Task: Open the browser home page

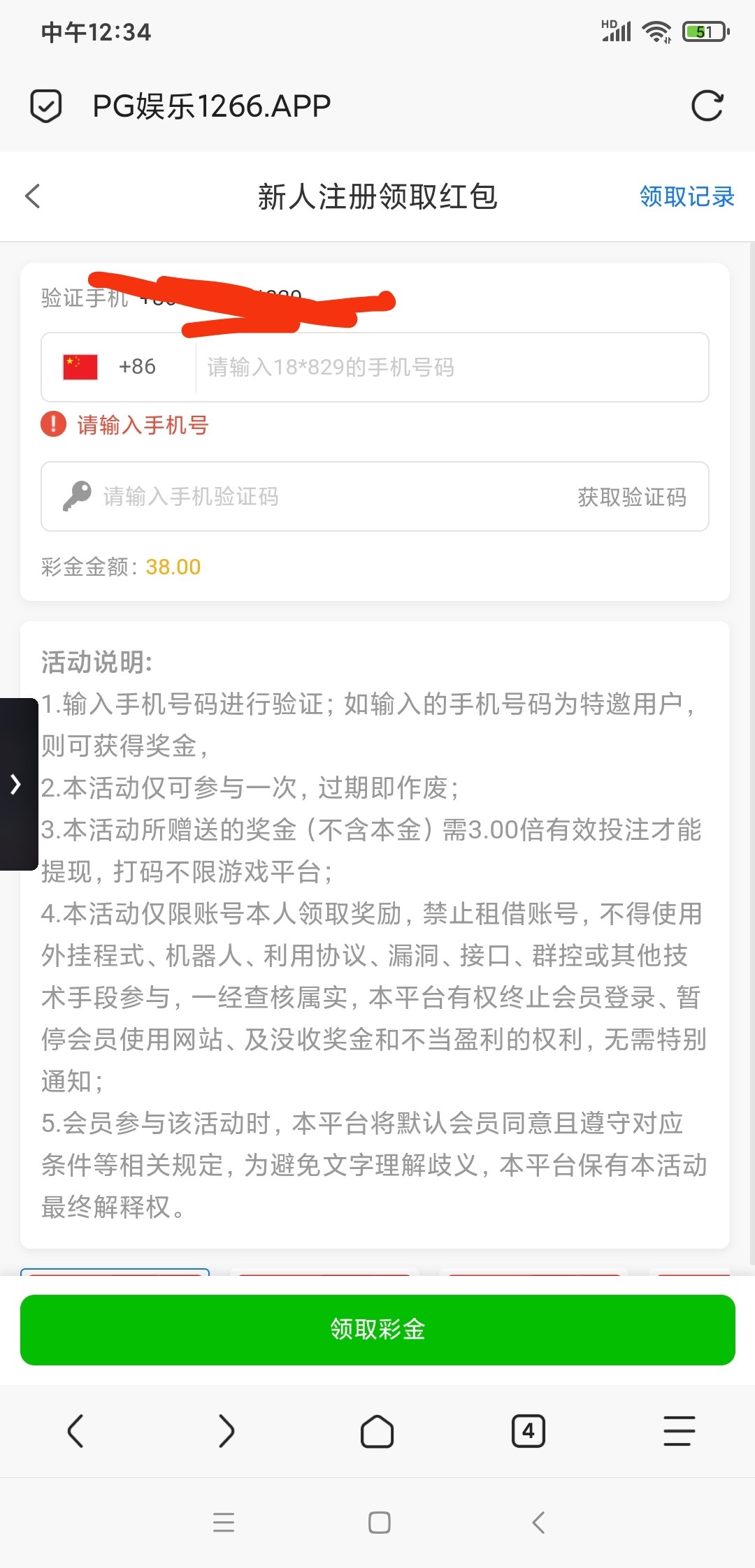Action: [x=377, y=1430]
